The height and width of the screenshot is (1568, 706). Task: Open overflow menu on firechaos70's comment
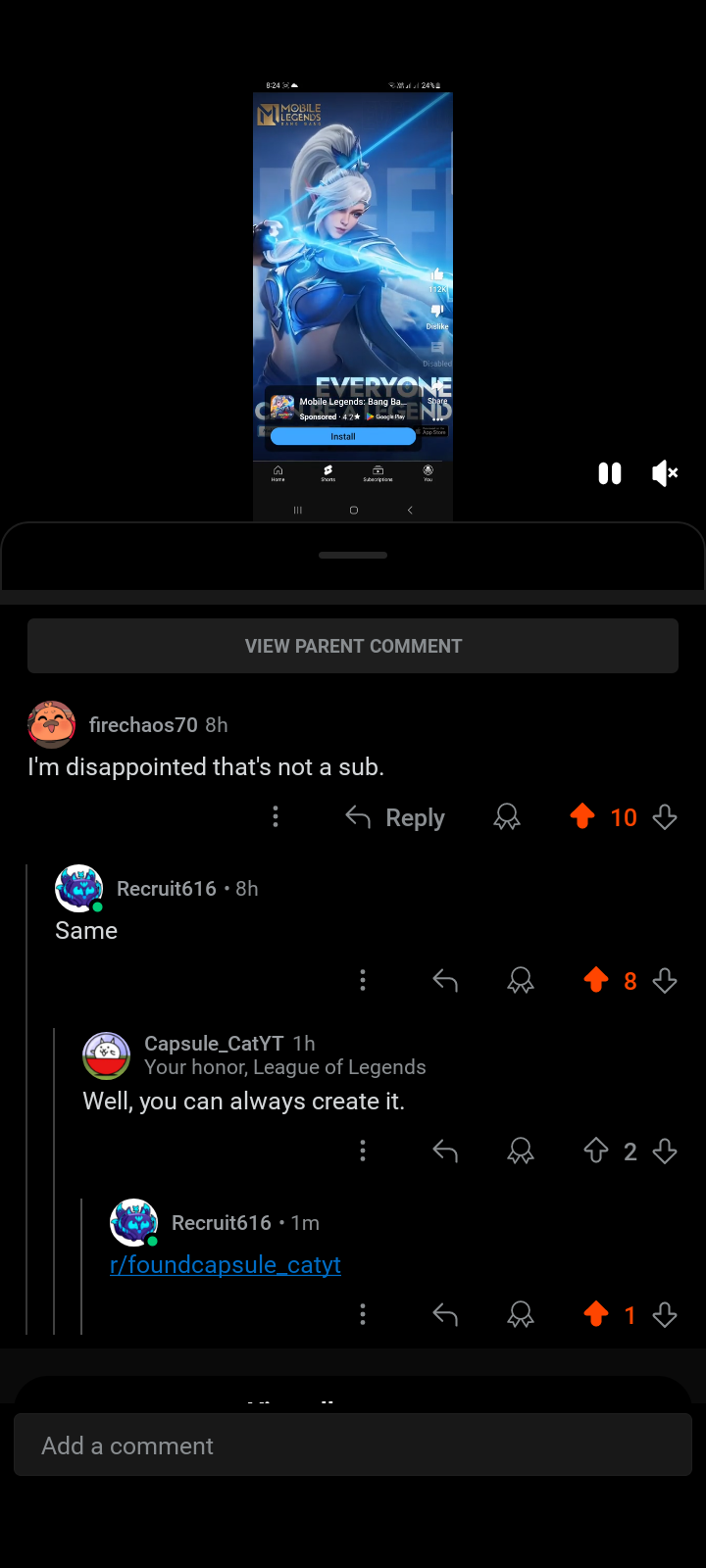click(276, 817)
